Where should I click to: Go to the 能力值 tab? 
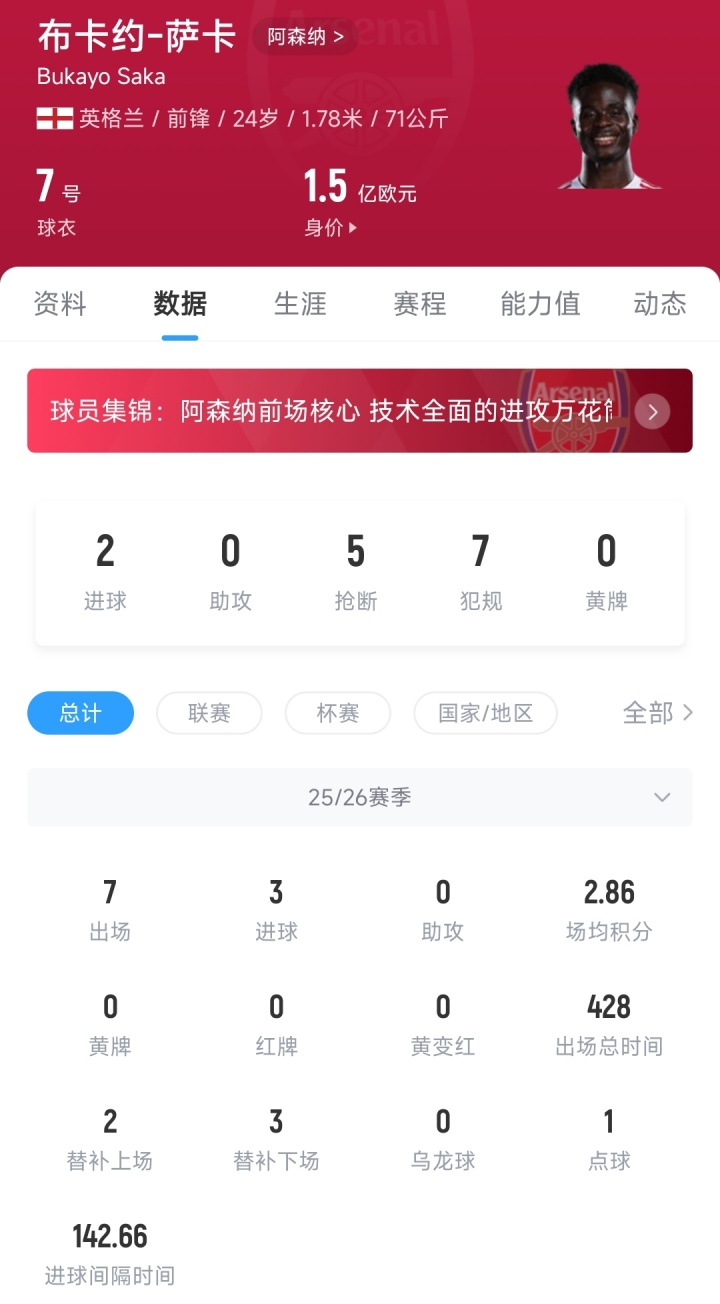pyautogui.click(x=540, y=304)
